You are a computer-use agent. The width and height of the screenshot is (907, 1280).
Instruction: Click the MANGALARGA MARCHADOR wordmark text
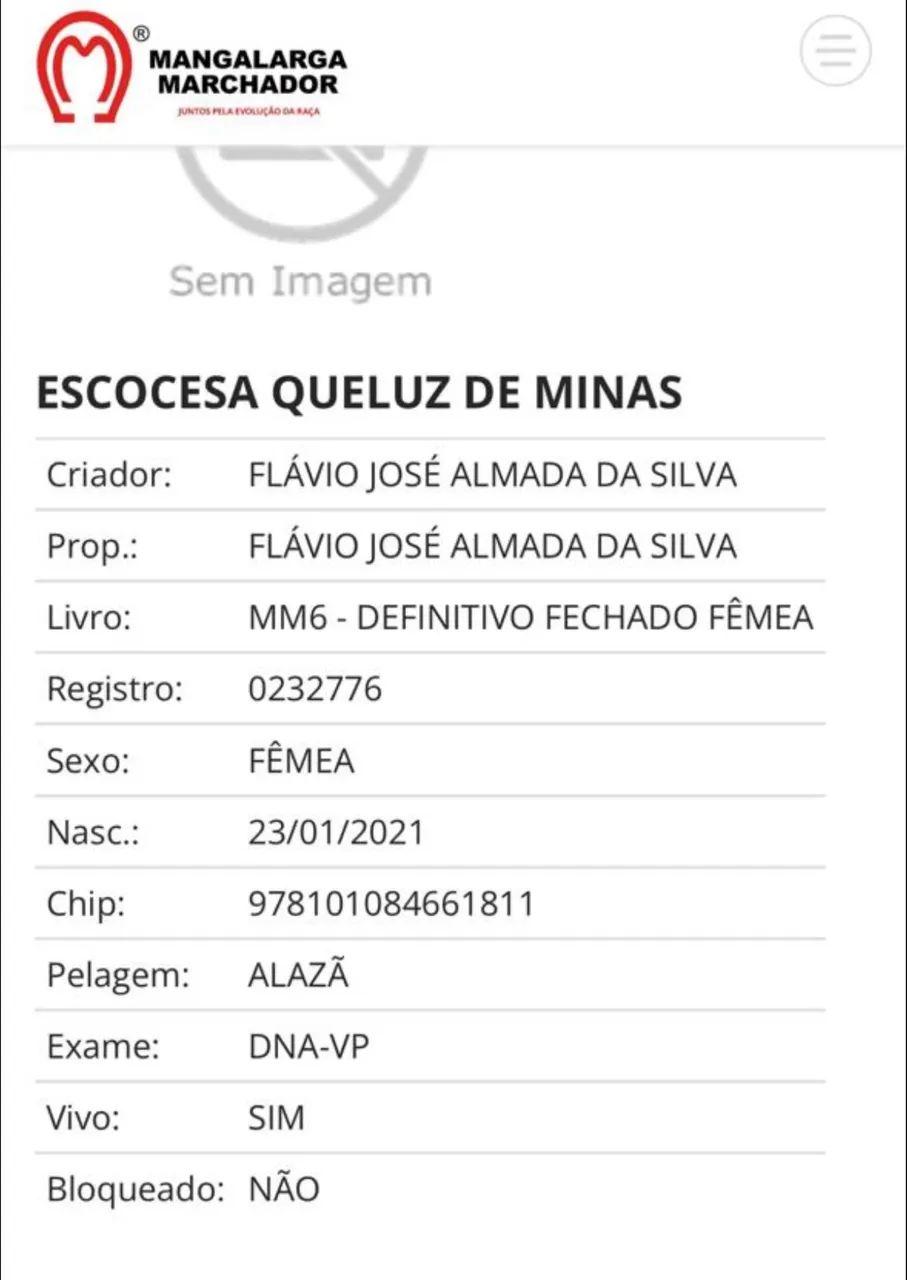click(x=248, y=68)
